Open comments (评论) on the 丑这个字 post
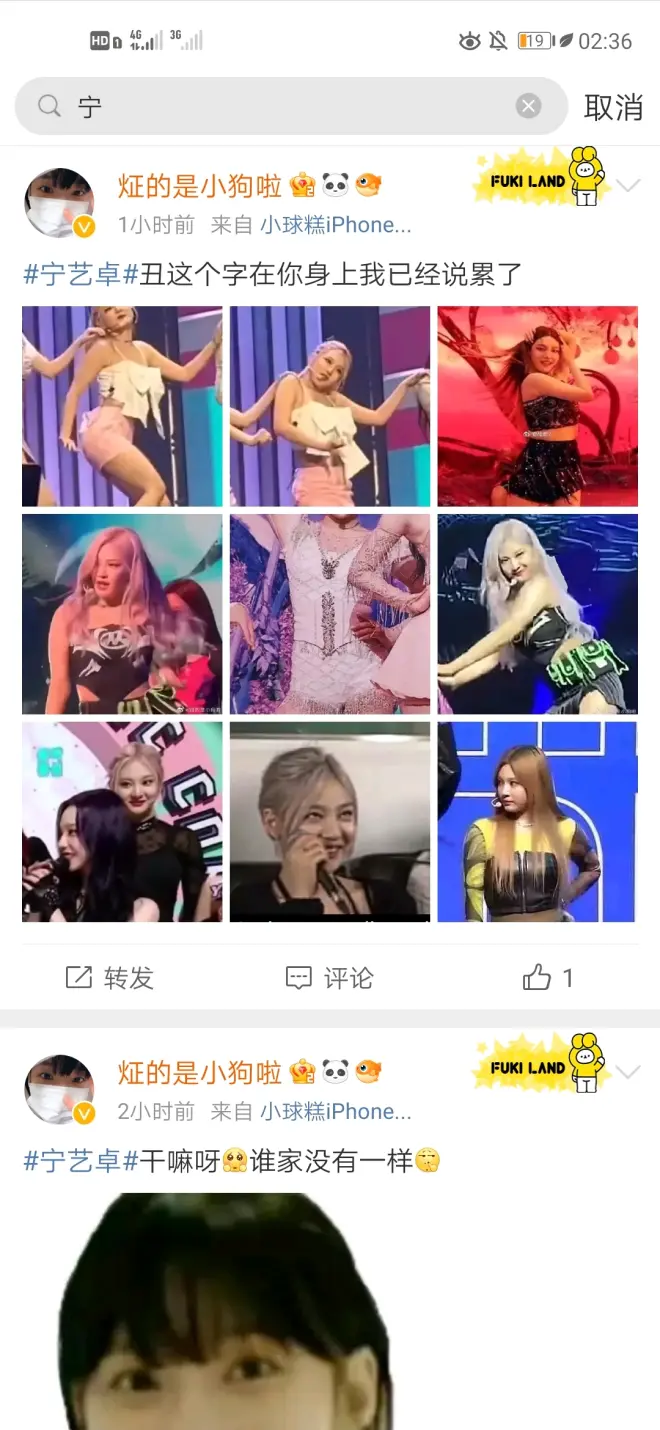Screen dimensions: 660x1430 pos(329,977)
